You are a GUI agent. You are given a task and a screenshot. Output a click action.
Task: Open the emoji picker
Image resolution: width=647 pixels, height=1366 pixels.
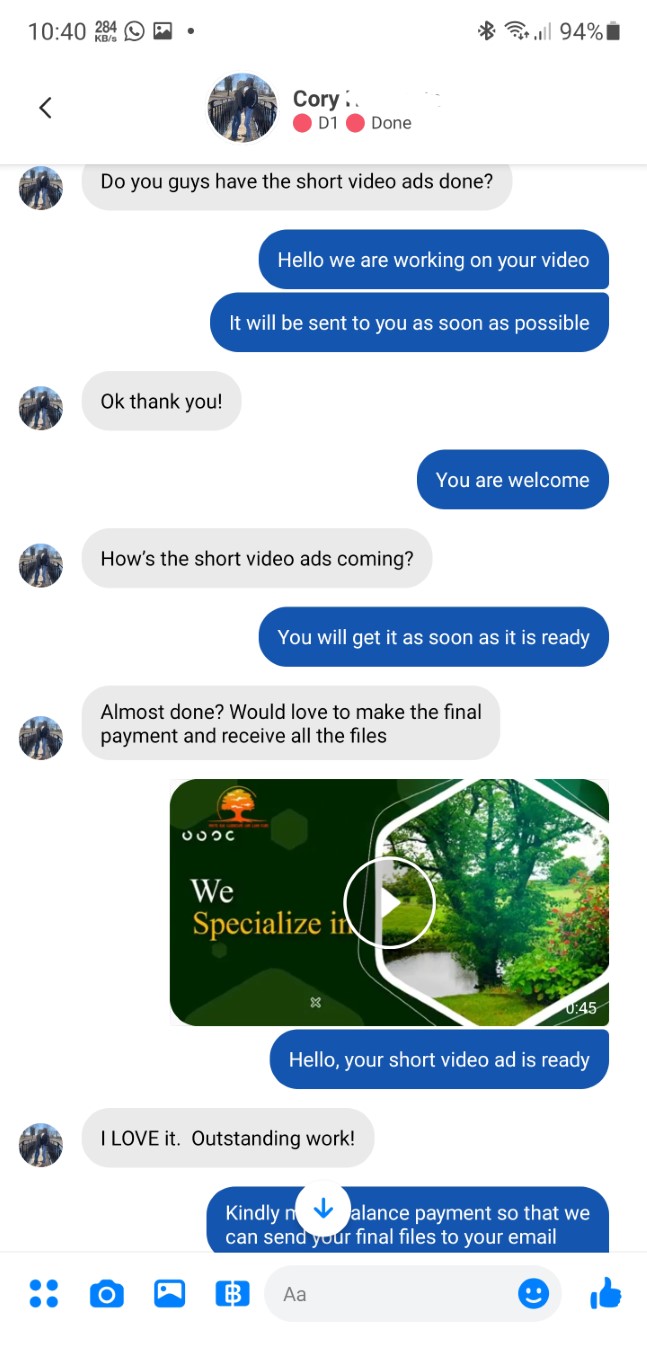point(533,1294)
